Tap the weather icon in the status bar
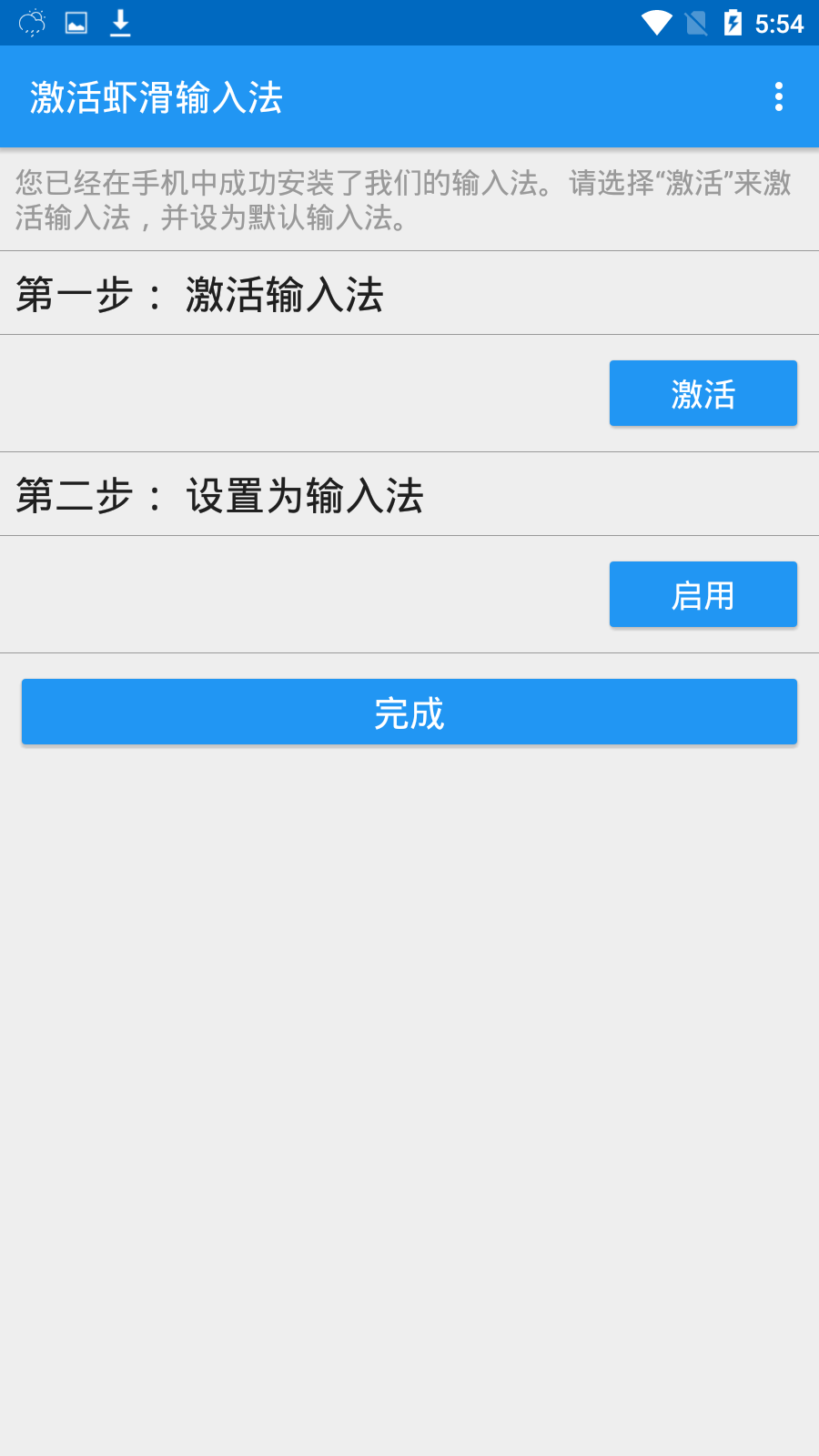The image size is (819, 1456). 30,23
